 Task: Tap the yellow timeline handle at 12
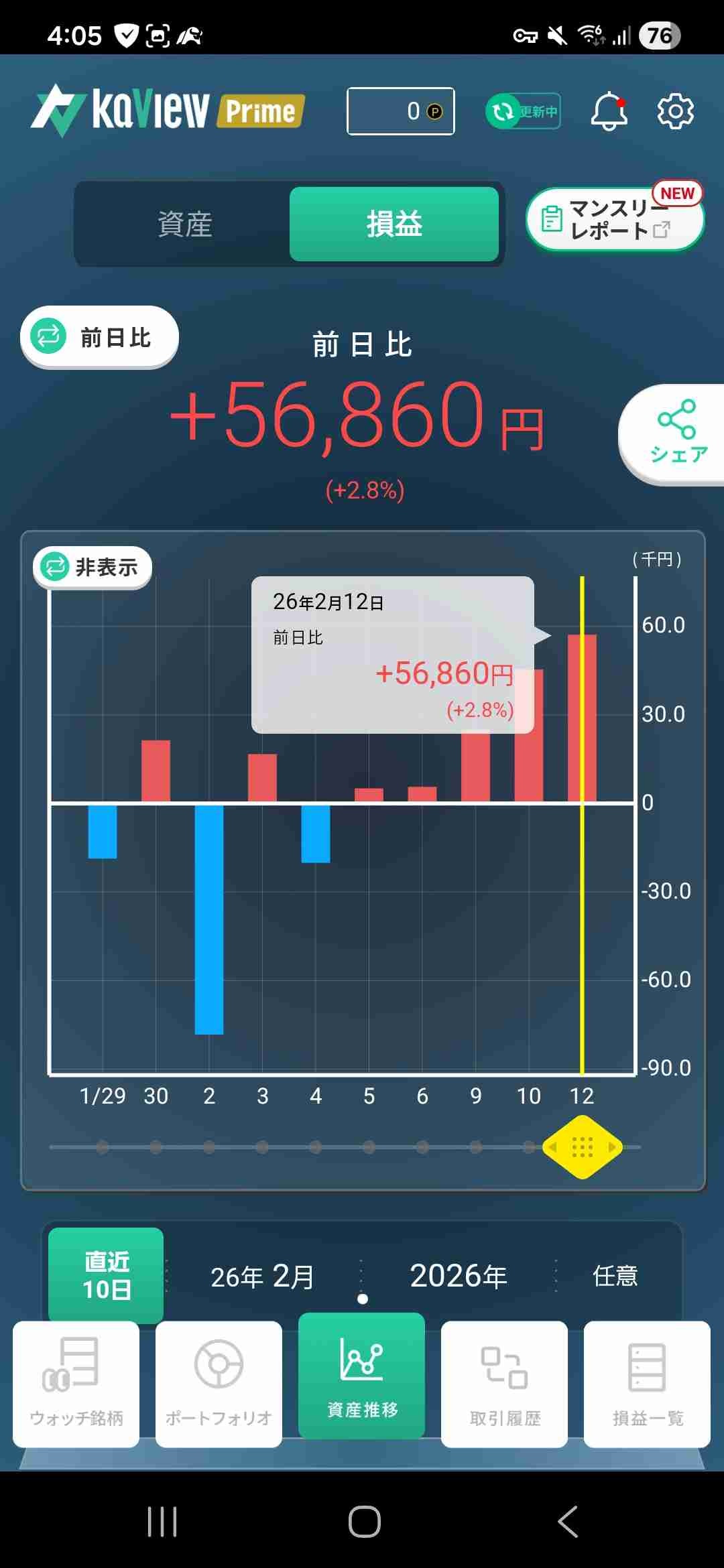(x=582, y=1147)
